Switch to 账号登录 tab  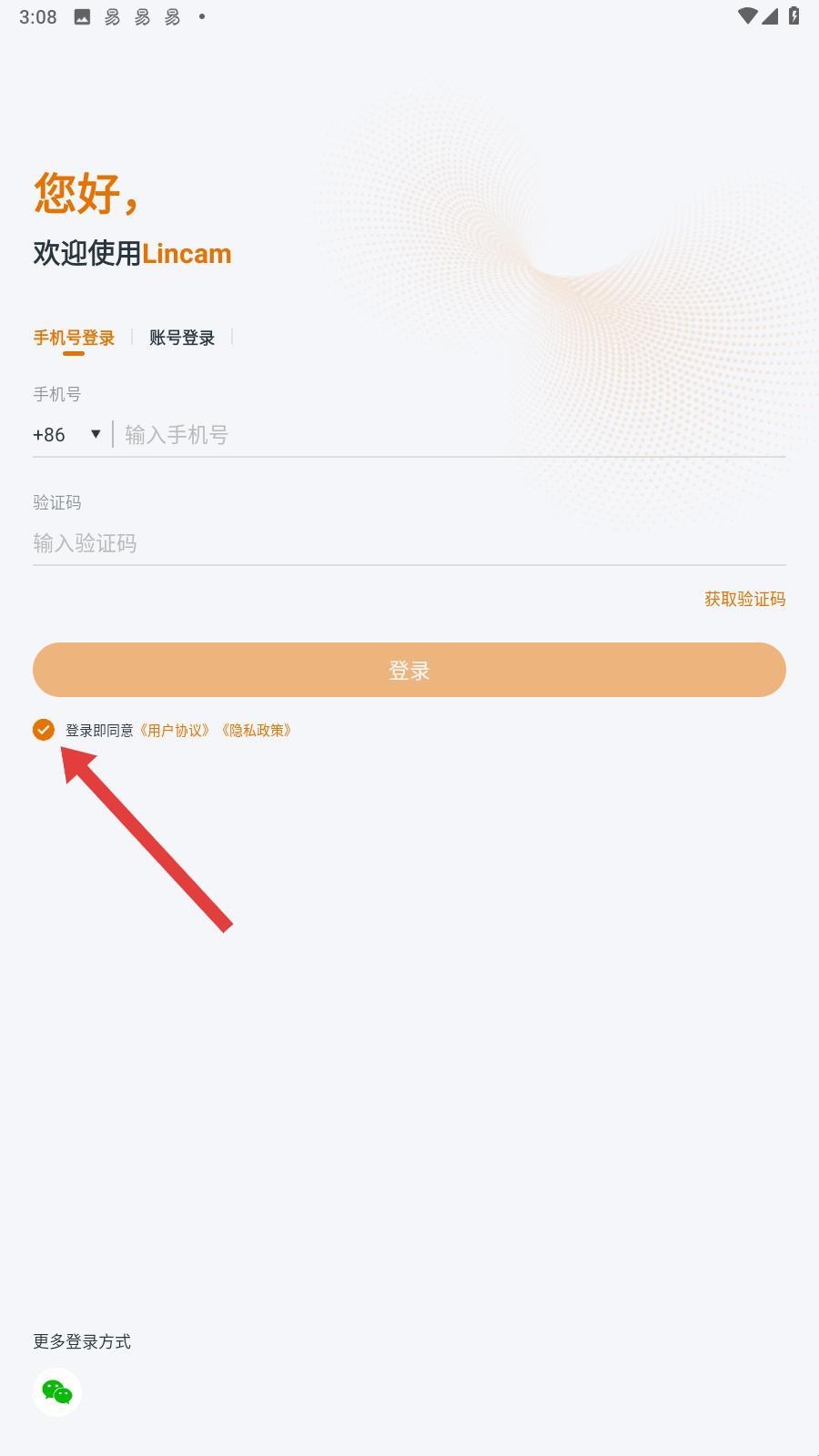(x=182, y=338)
